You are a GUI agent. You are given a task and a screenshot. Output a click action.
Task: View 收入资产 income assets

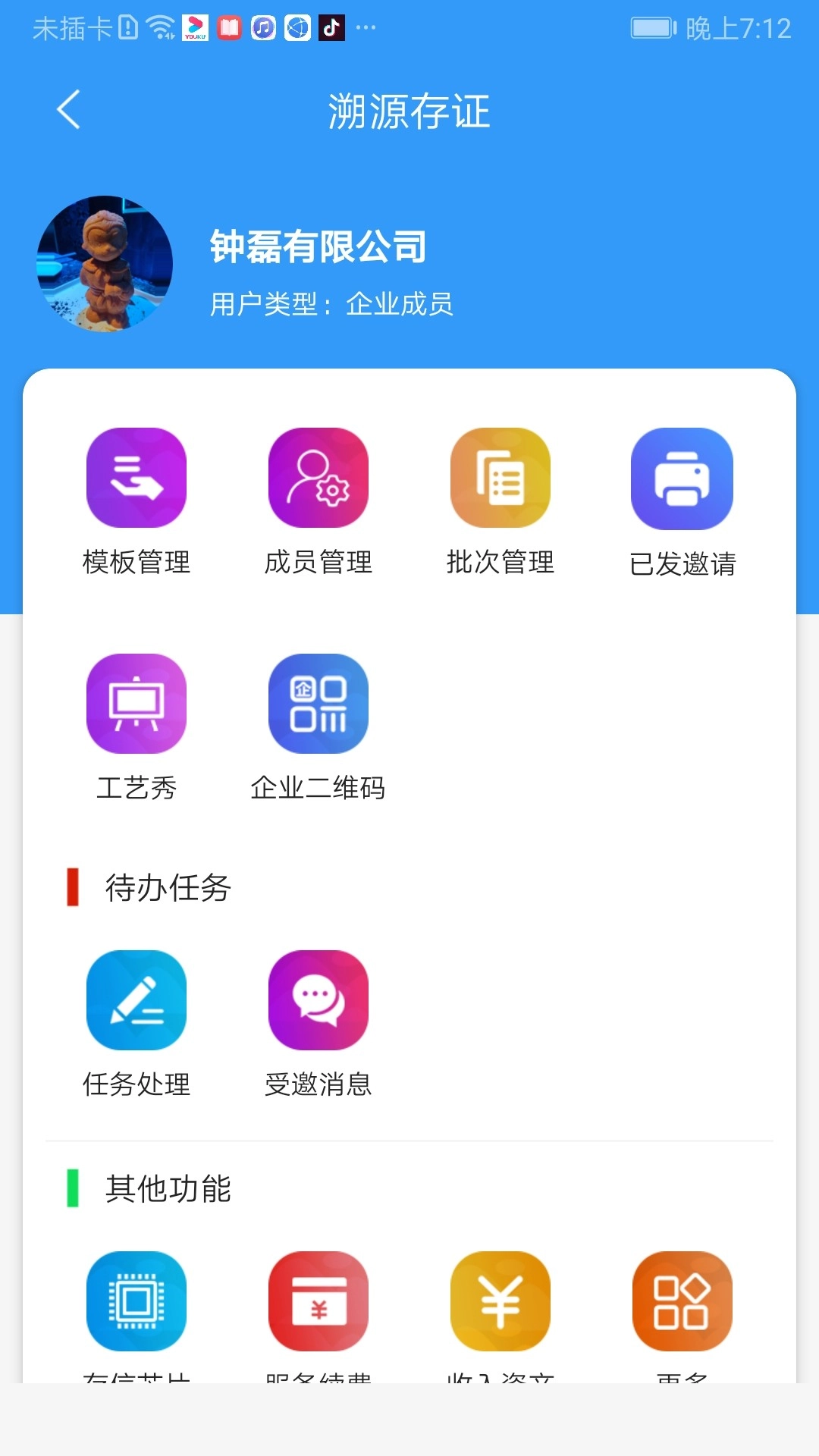pos(500,1301)
